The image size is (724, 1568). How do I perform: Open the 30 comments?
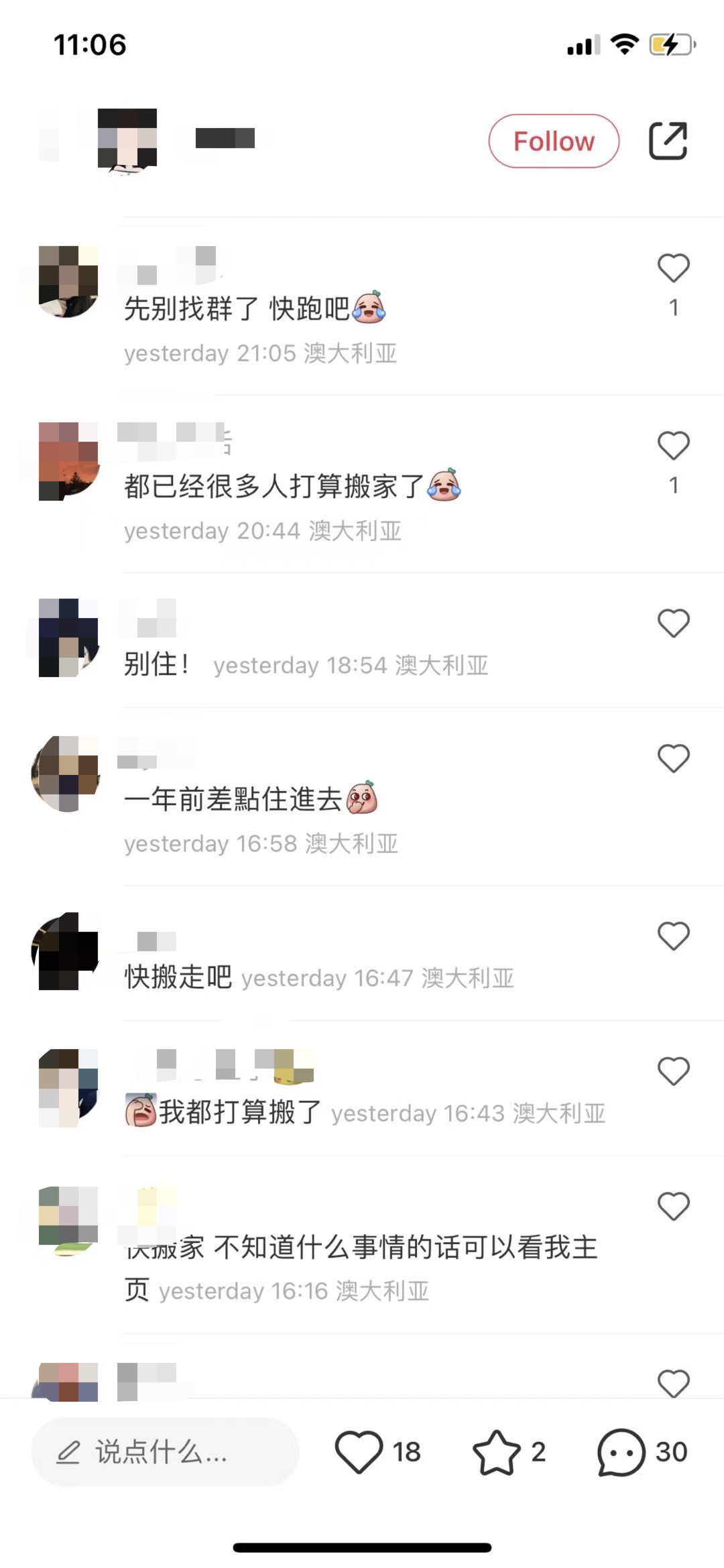pyautogui.click(x=621, y=1452)
